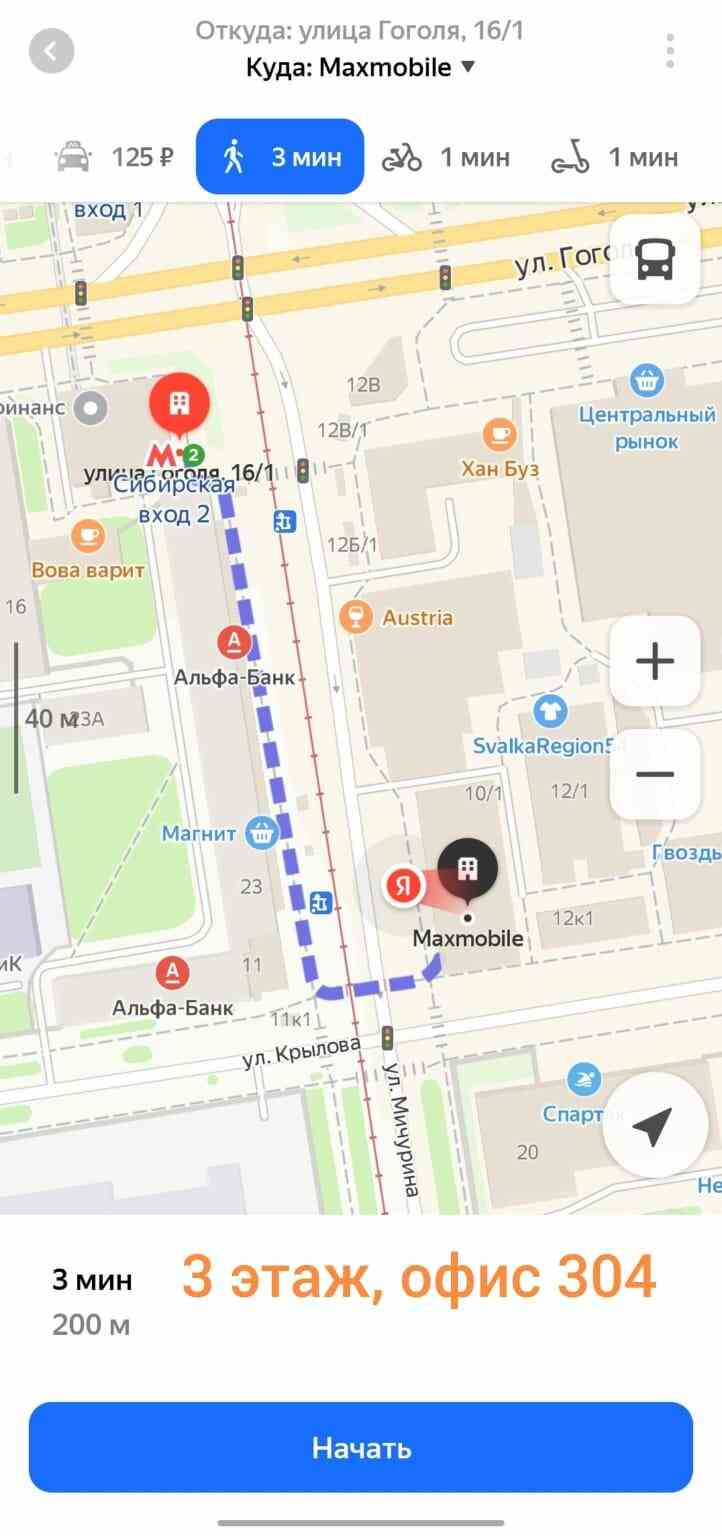
Task: Select the 3 мин walking route tab
Action: pos(280,157)
